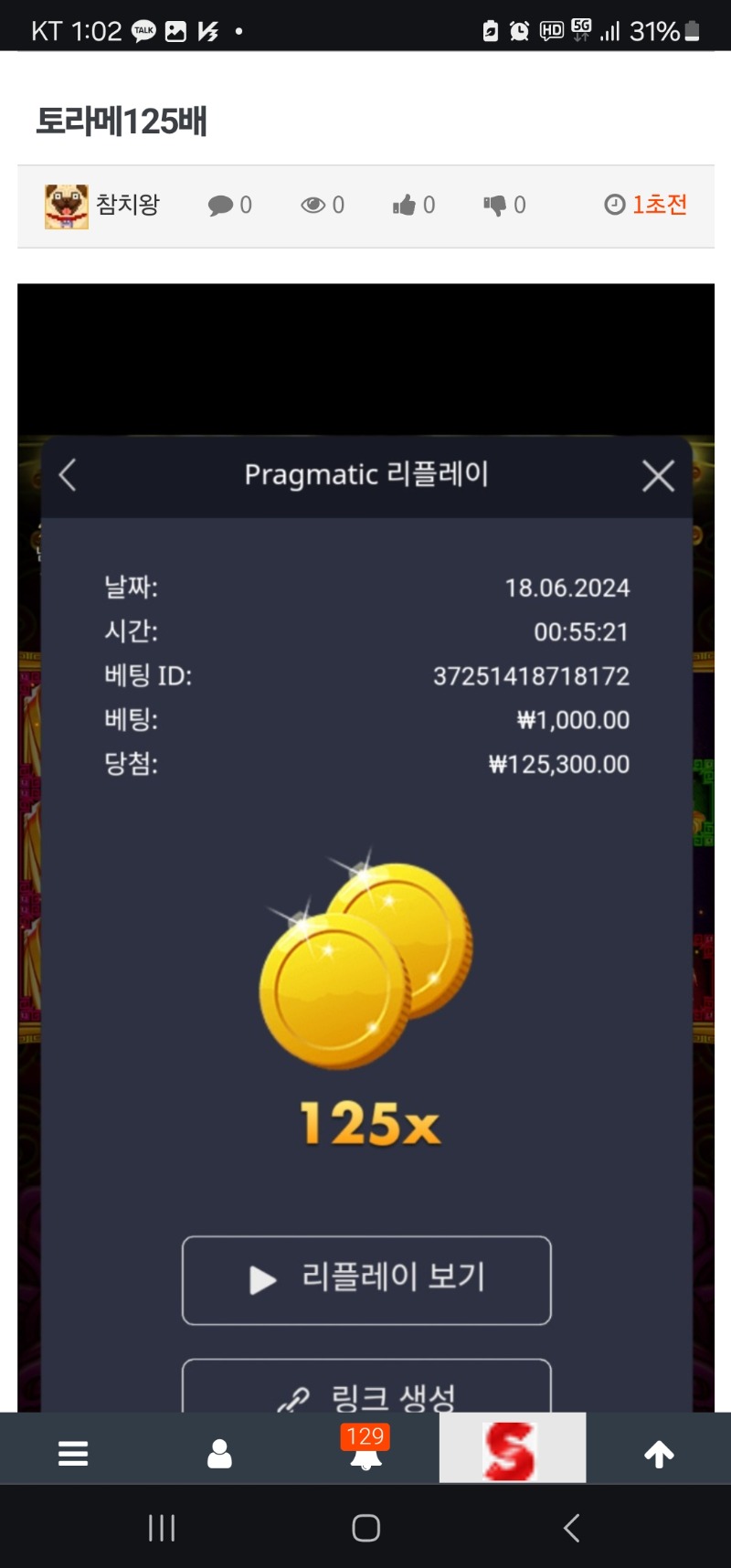Jump to top with the up arrow
Image resolution: width=731 pixels, height=1568 pixels.
pyautogui.click(x=659, y=1453)
